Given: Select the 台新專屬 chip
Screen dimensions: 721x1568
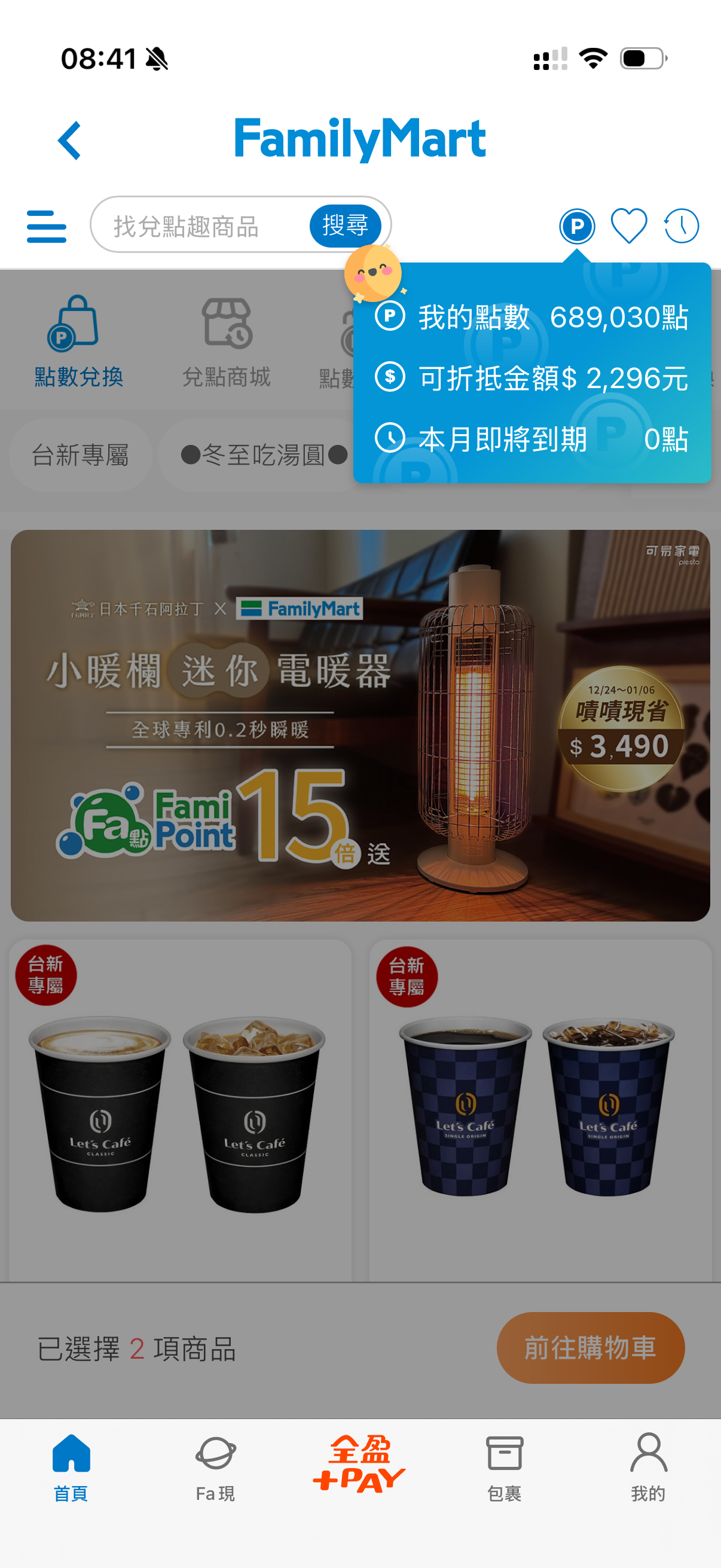Looking at the screenshot, I should 80,455.
